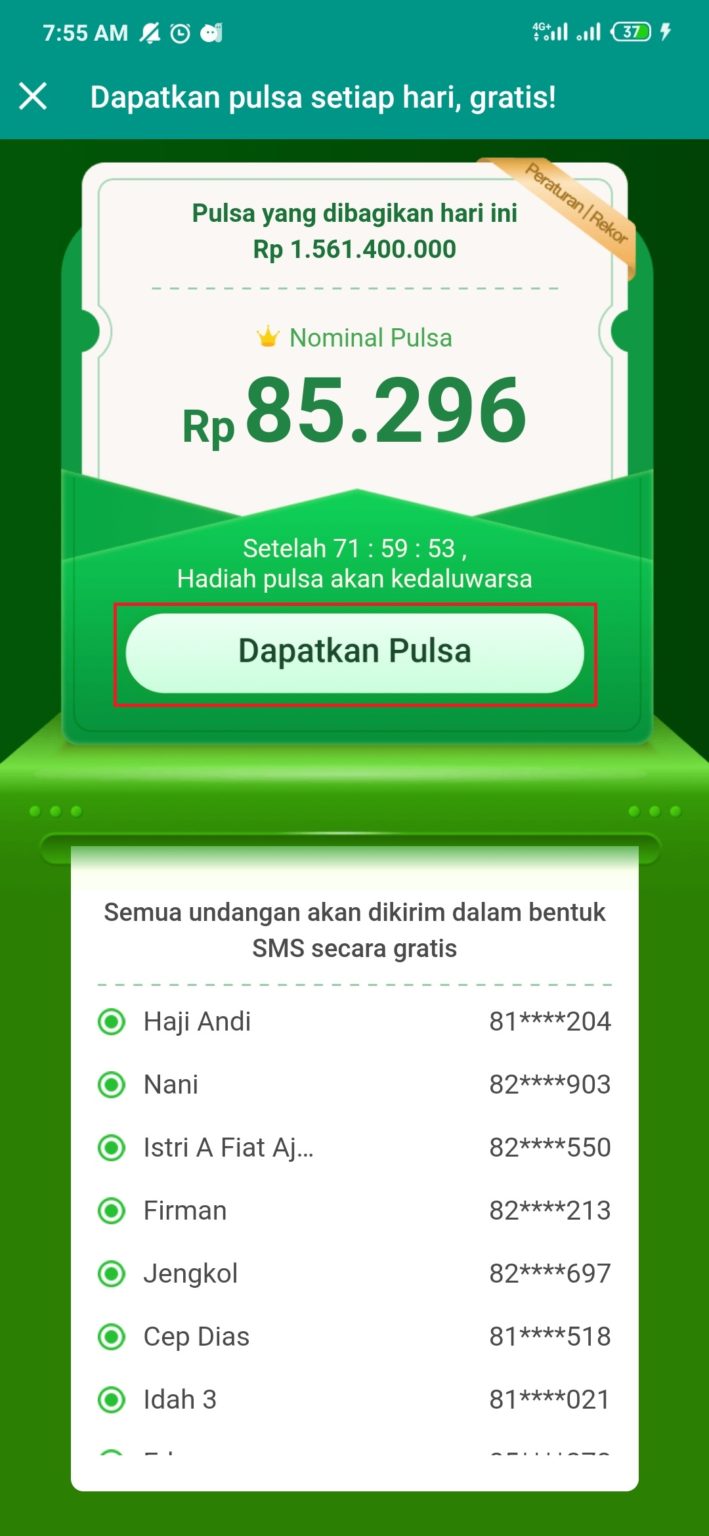The width and height of the screenshot is (709, 1536).
Task: Deselect contact Firman
Action: point(112,1211)
